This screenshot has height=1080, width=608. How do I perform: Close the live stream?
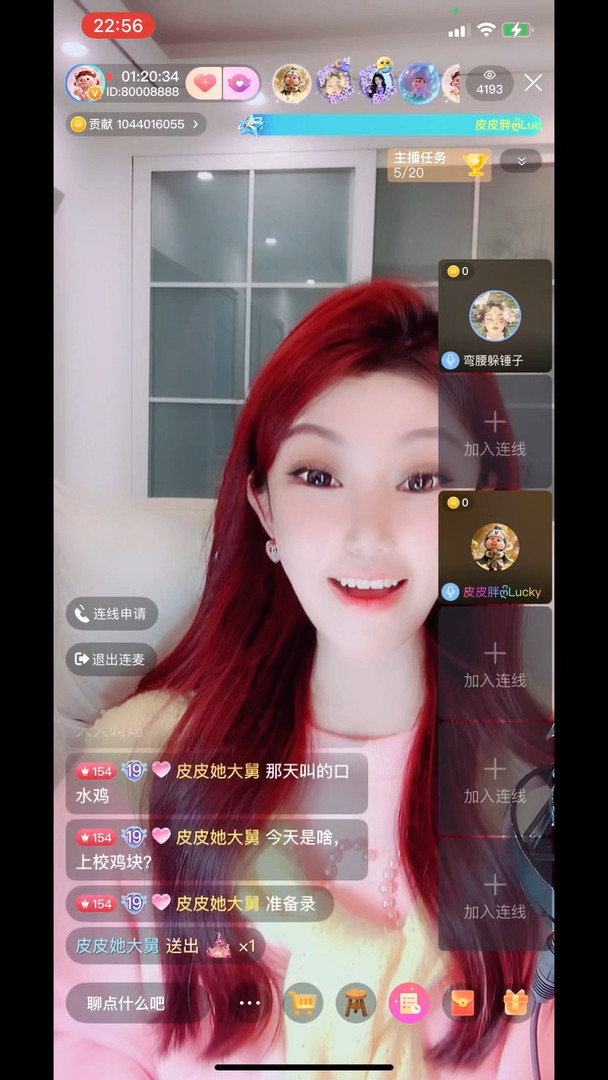[533, 83]
